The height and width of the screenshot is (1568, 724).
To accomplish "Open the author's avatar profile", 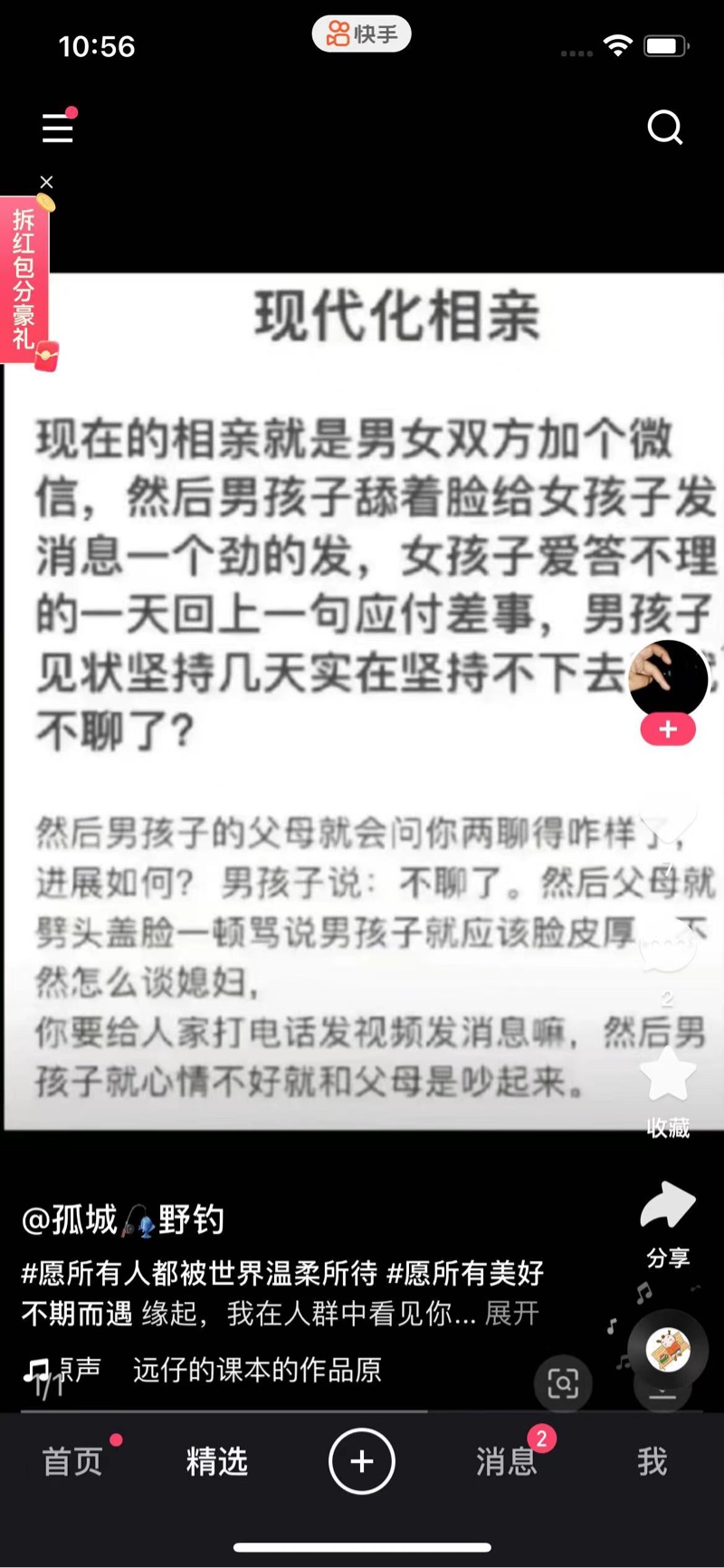I will (x=668, y=679).
